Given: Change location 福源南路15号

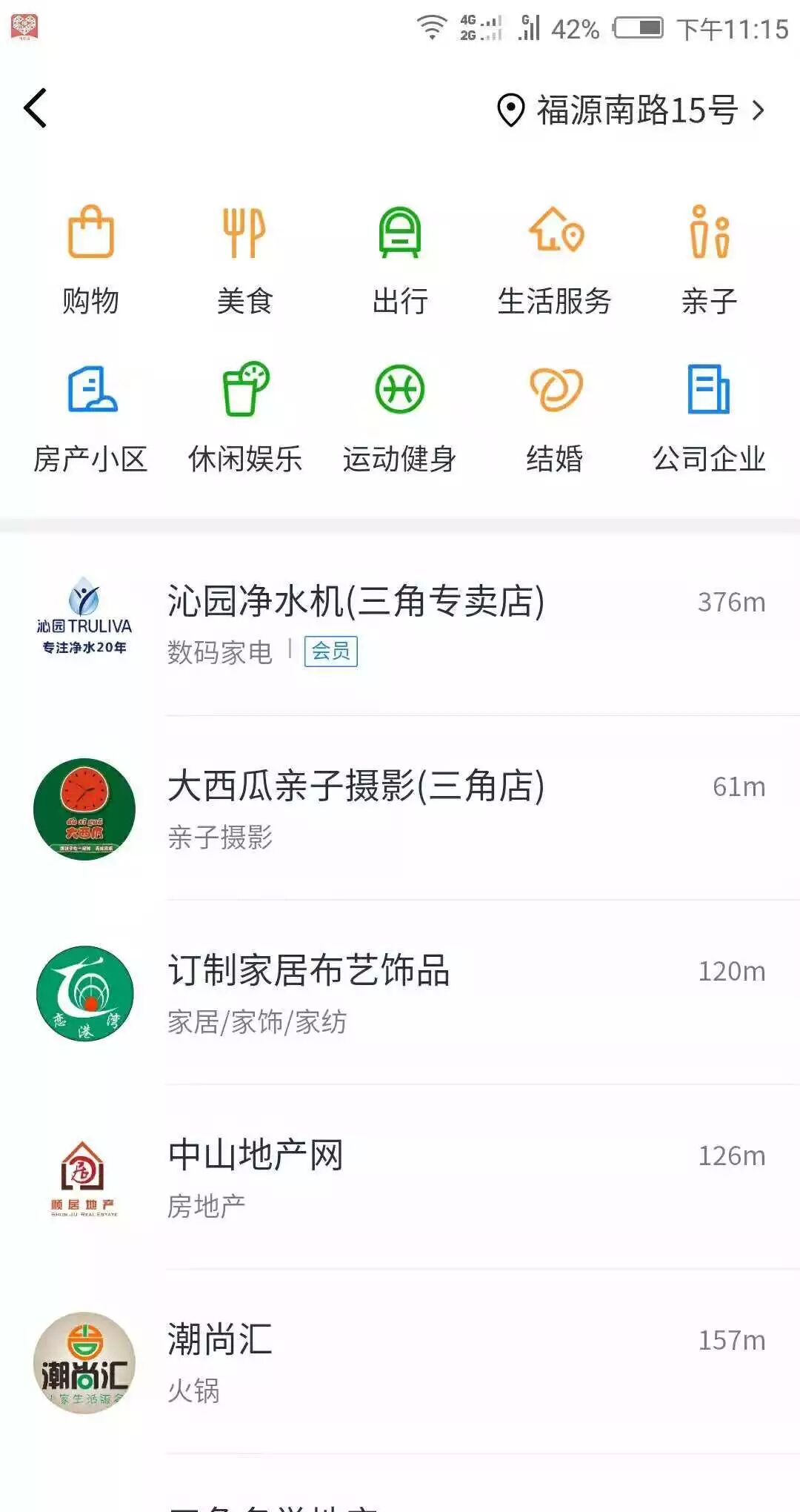Looking at the screenshot, I should [x=631, y=110].
